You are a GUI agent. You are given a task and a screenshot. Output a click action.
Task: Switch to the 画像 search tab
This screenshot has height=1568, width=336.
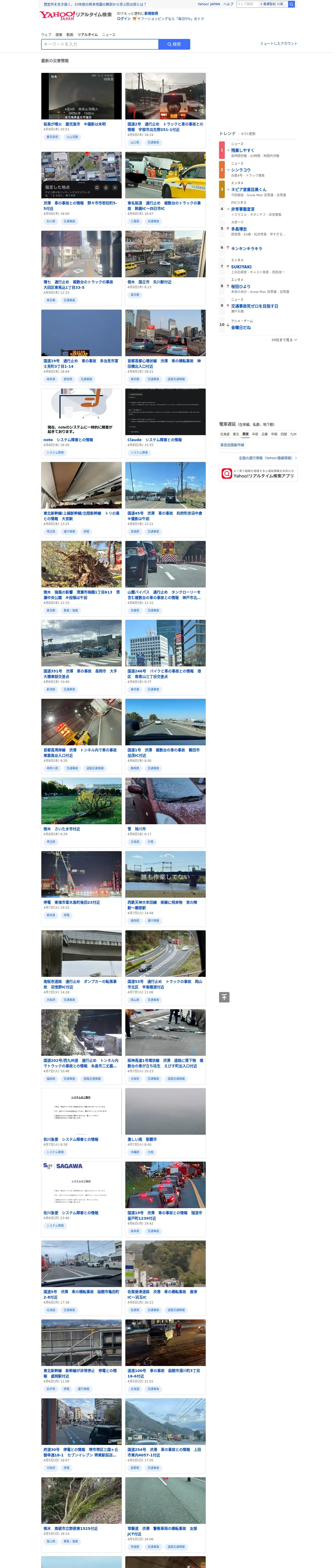coord(59,35)
